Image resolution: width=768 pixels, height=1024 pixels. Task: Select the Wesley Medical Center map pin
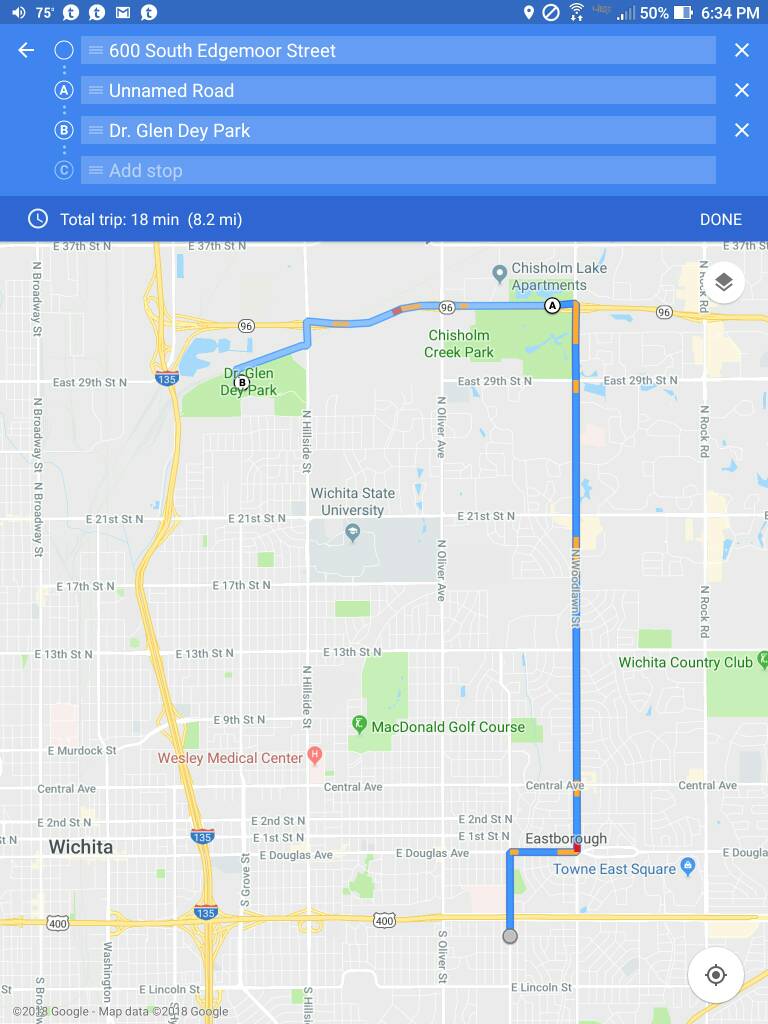coord(315,756)
